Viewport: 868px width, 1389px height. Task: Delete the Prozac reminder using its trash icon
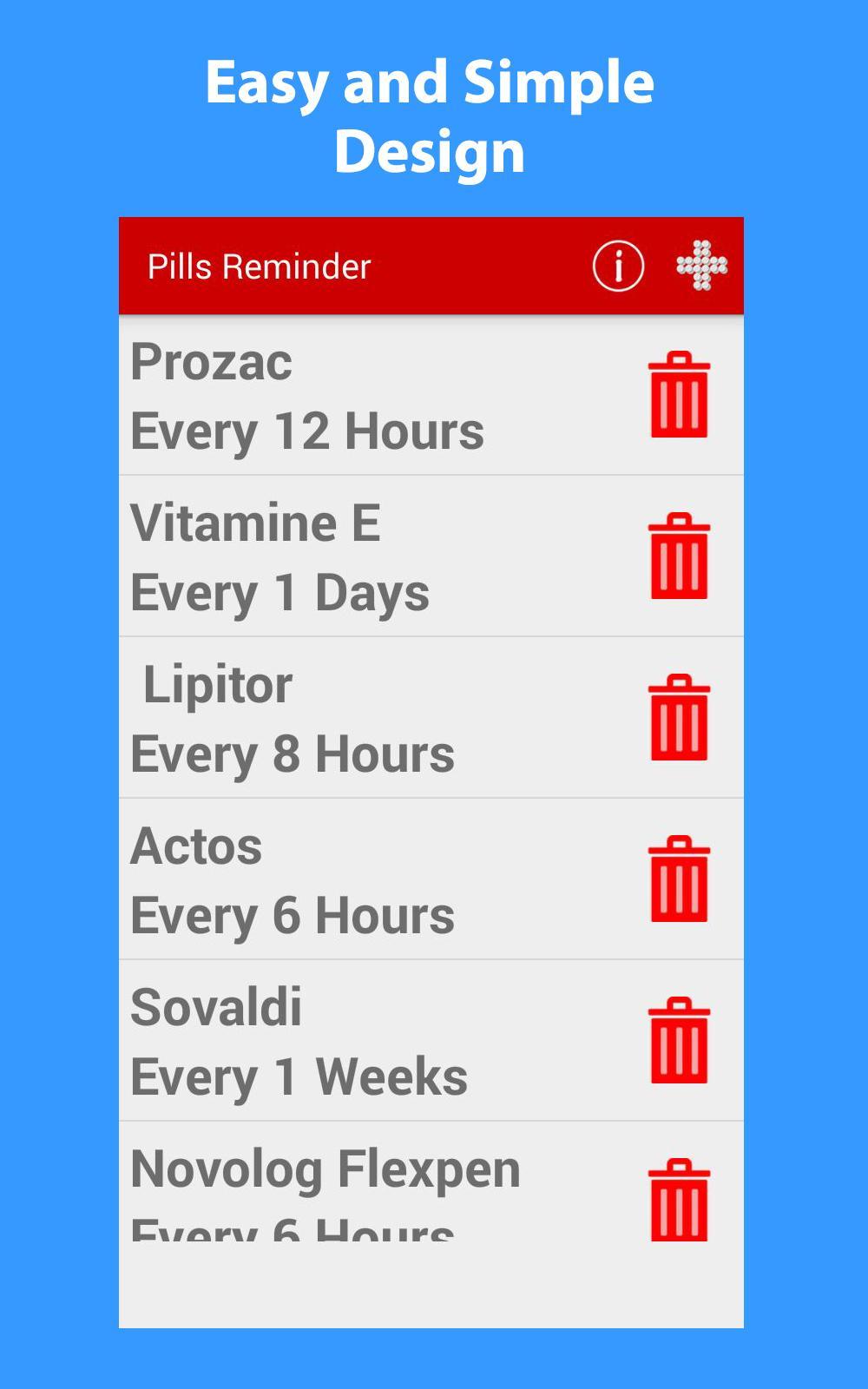(681, 397)
